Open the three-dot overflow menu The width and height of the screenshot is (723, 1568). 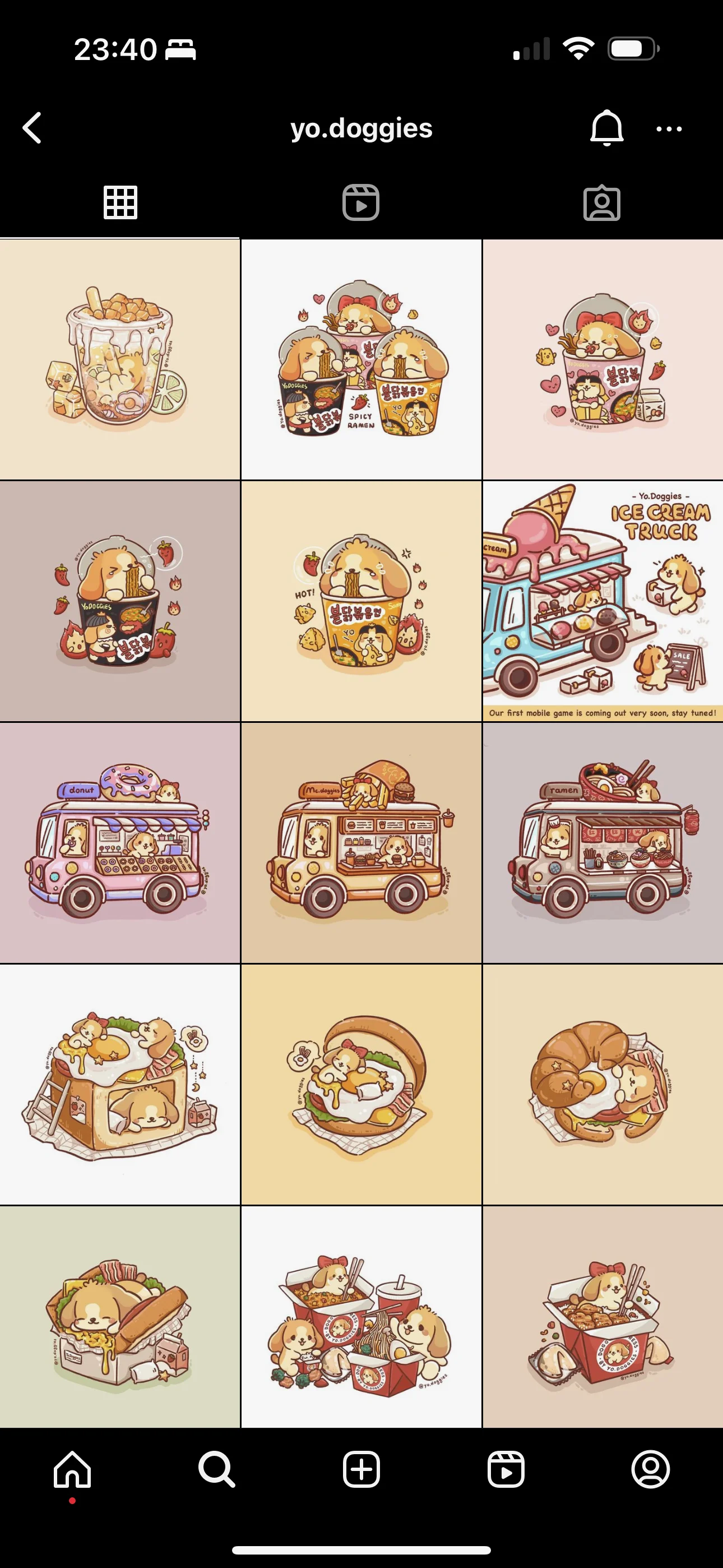point(669,129)
